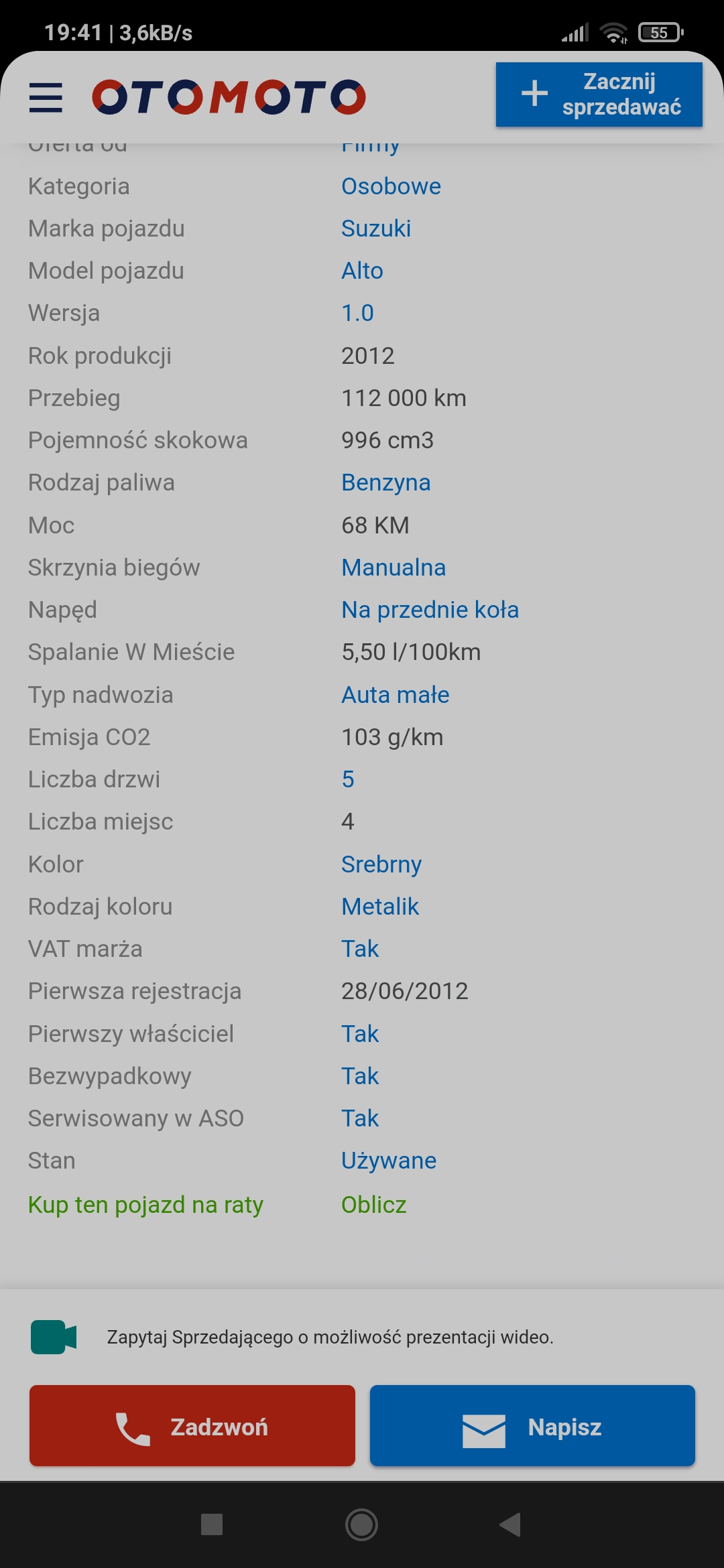The height and width of the screenshot is (1568, 724).
Task: Select the Srebrny color link
Action: pyautogui.click(x=381, y=864)
